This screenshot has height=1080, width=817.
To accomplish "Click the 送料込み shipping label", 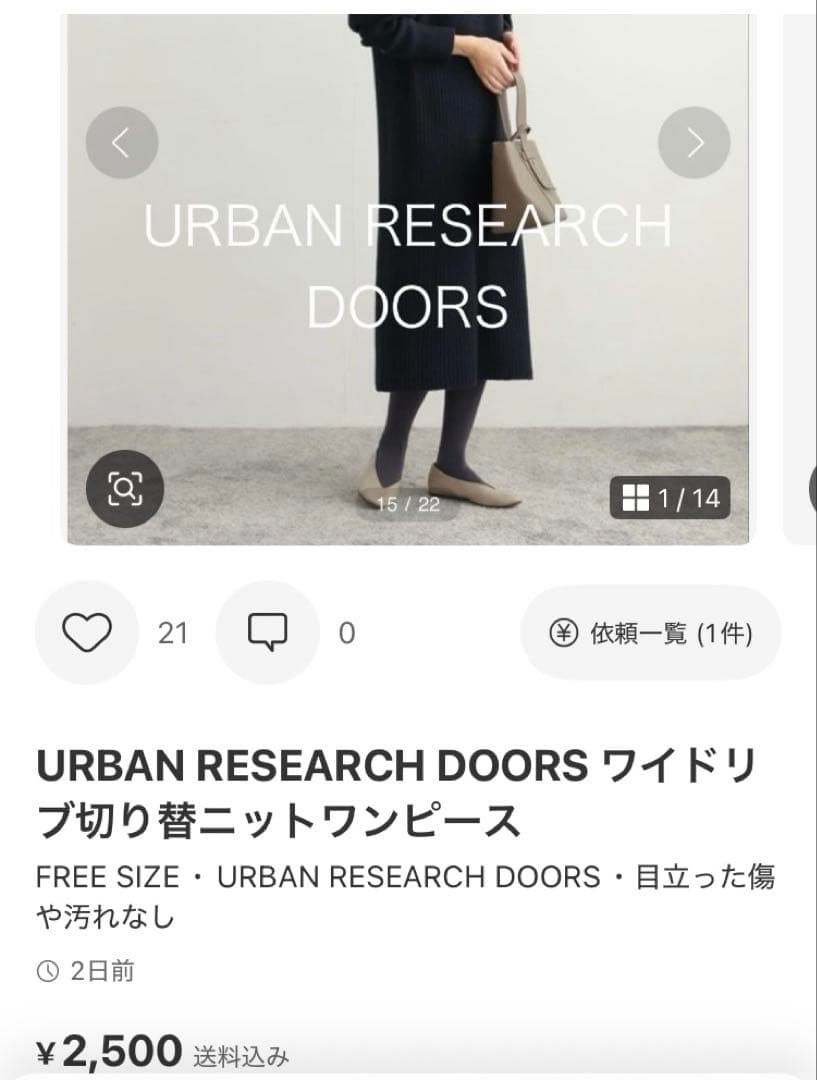I will (x=240, y=1053).
